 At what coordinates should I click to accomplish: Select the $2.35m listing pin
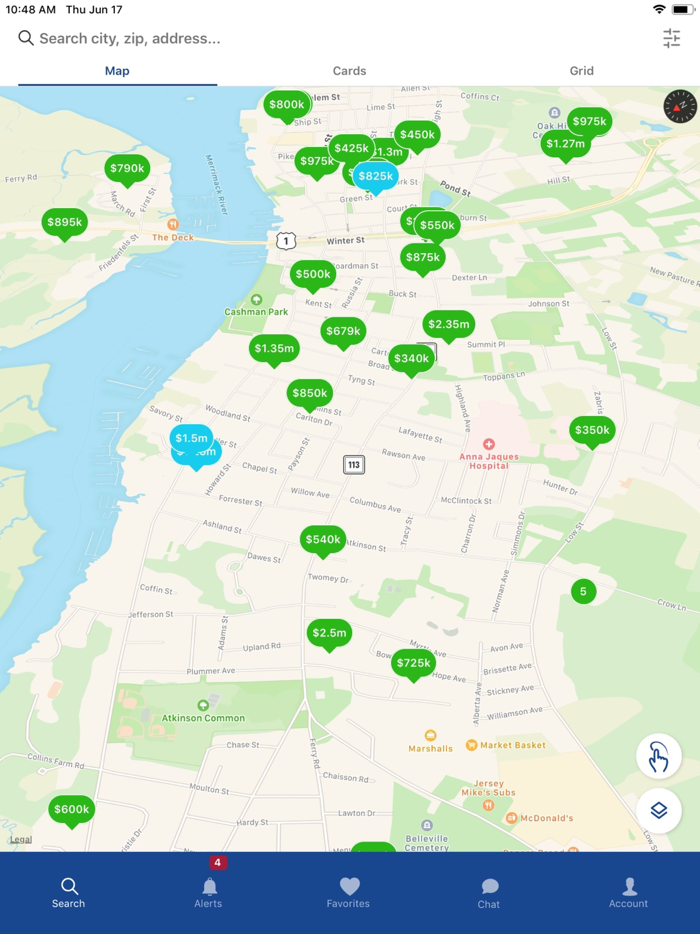(448, 324)
